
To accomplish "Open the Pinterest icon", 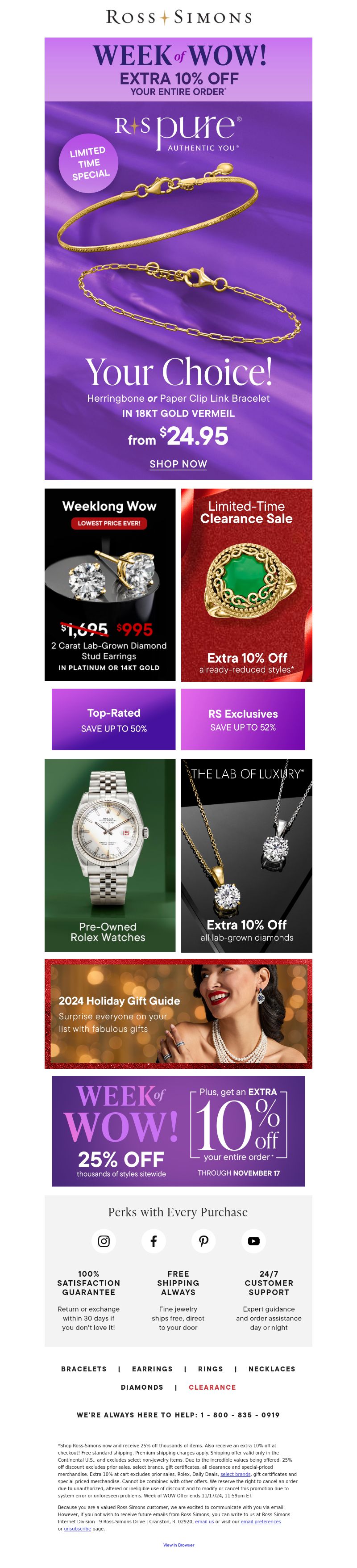I will [x=204, y=1240].
